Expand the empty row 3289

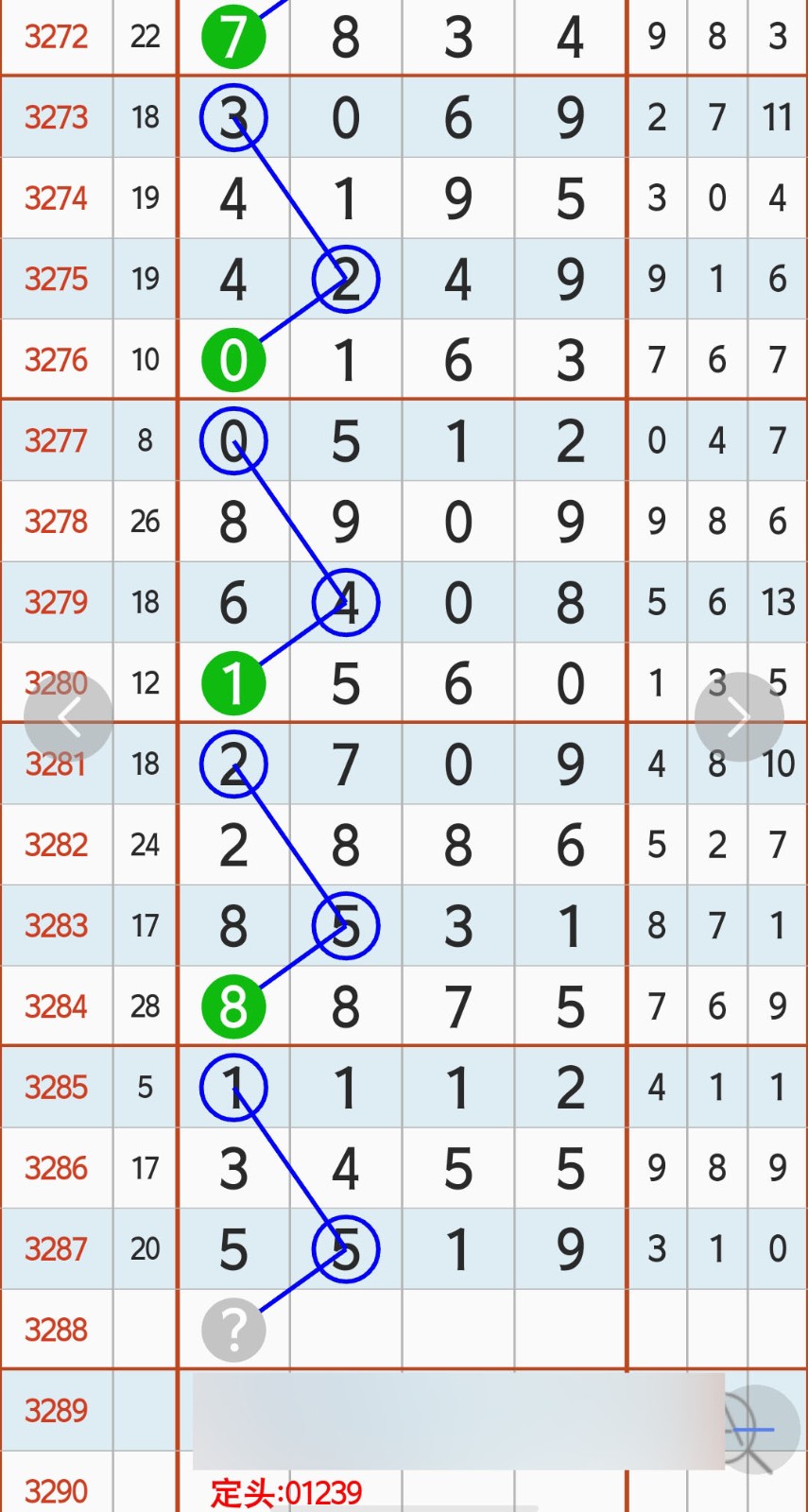click(57, 1410)
